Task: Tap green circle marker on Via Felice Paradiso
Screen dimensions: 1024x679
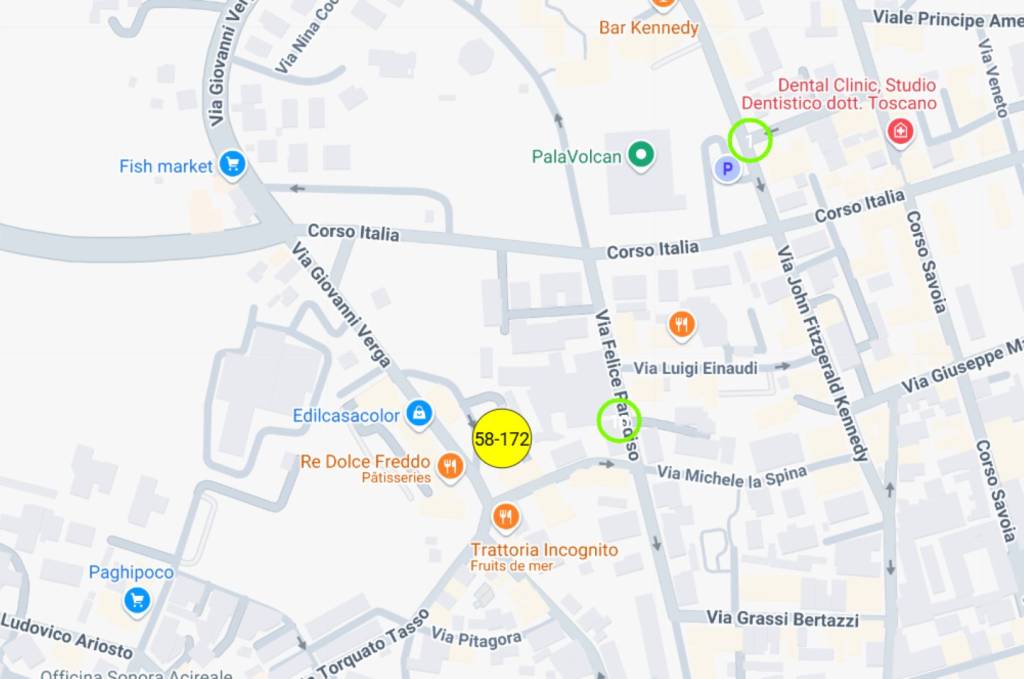Action: pos(618,420)
